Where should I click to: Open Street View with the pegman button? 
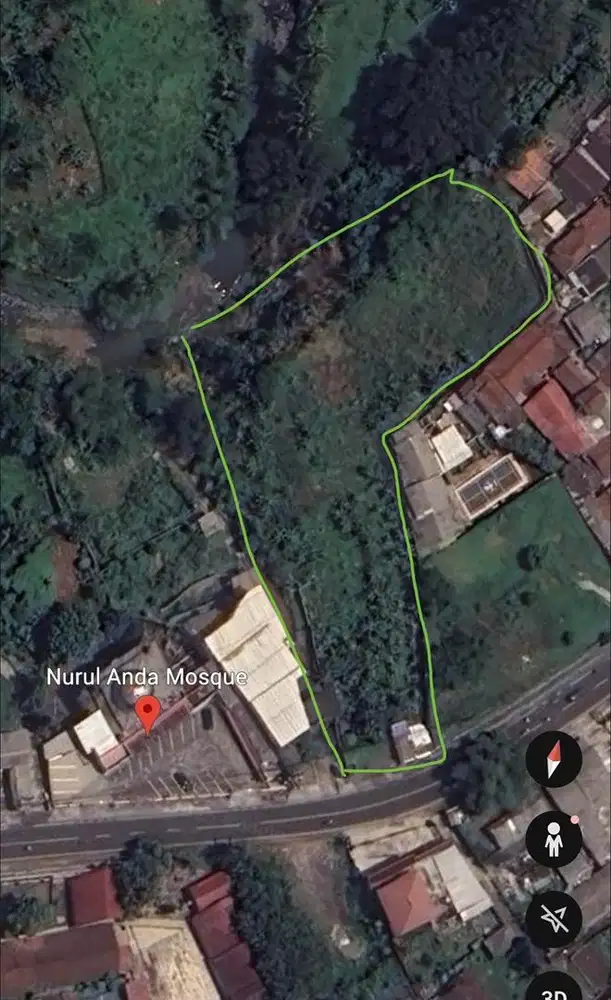click(553, 838)
